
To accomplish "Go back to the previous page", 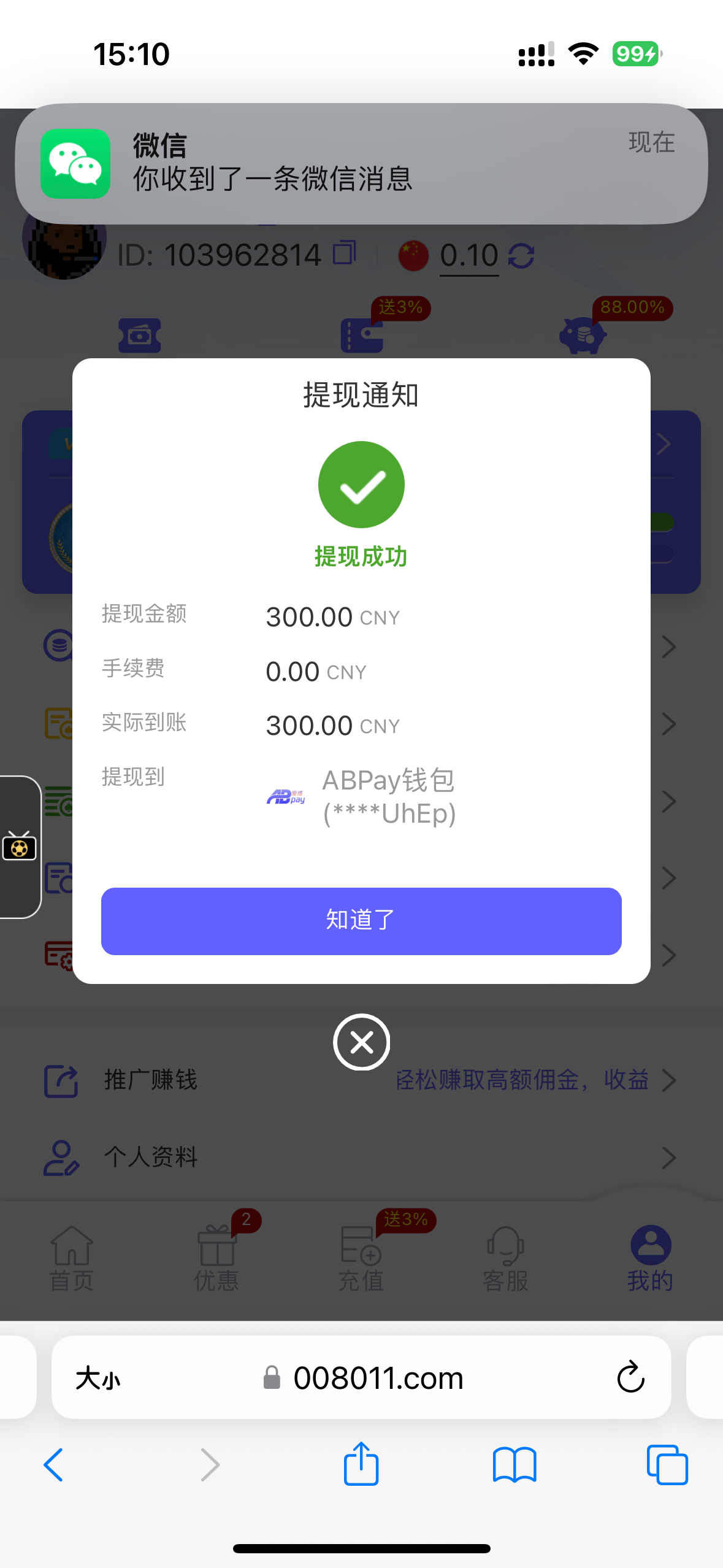I will pyautogui.click(x=54, y=1465).
